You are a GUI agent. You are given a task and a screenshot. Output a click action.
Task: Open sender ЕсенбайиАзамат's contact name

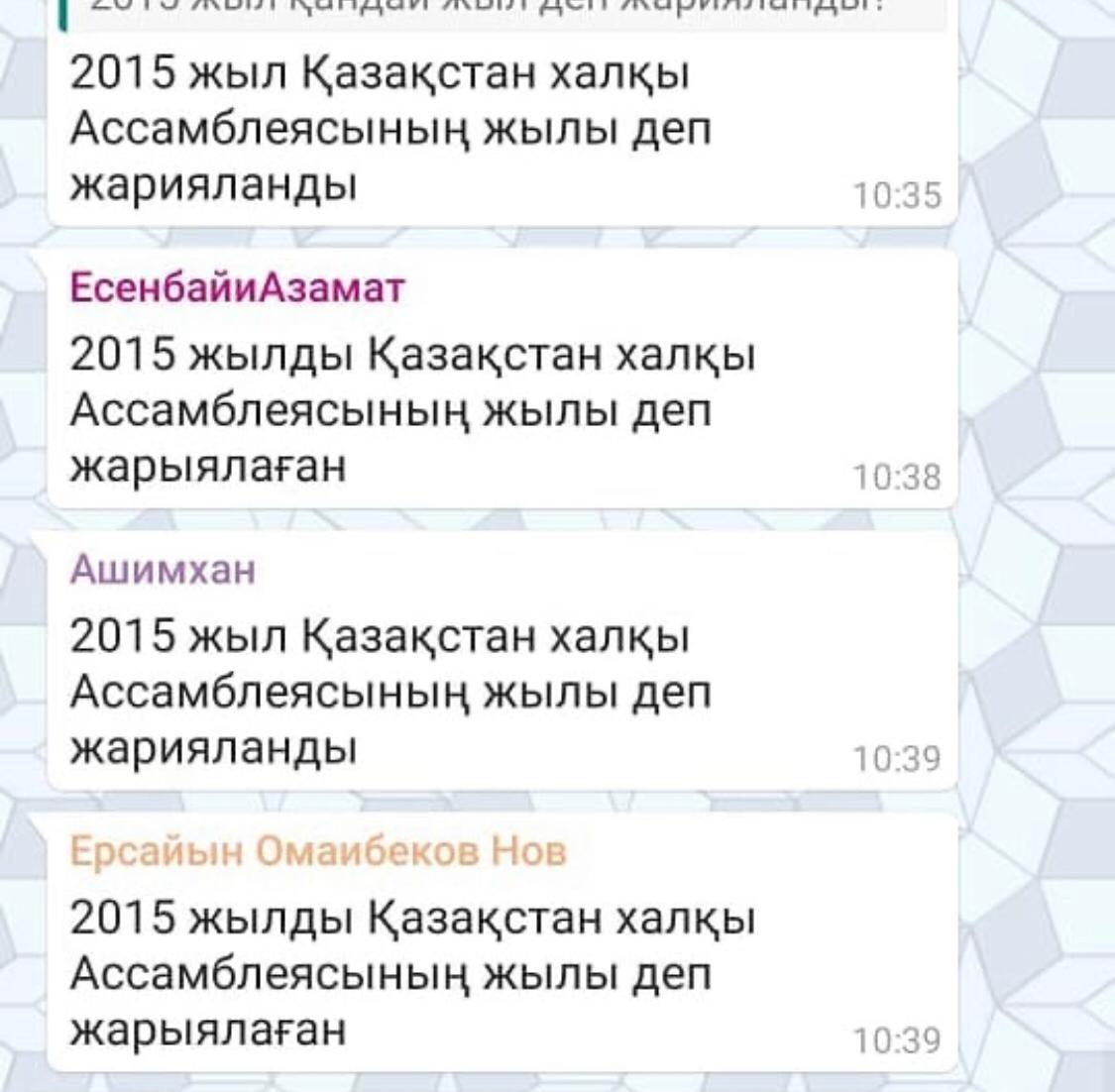[x=238, y=287]
